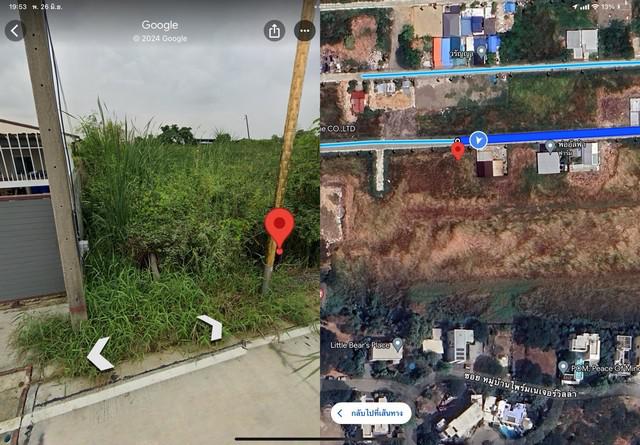
Task: Open the three-dot overflow menu
Action: point(304,31)
